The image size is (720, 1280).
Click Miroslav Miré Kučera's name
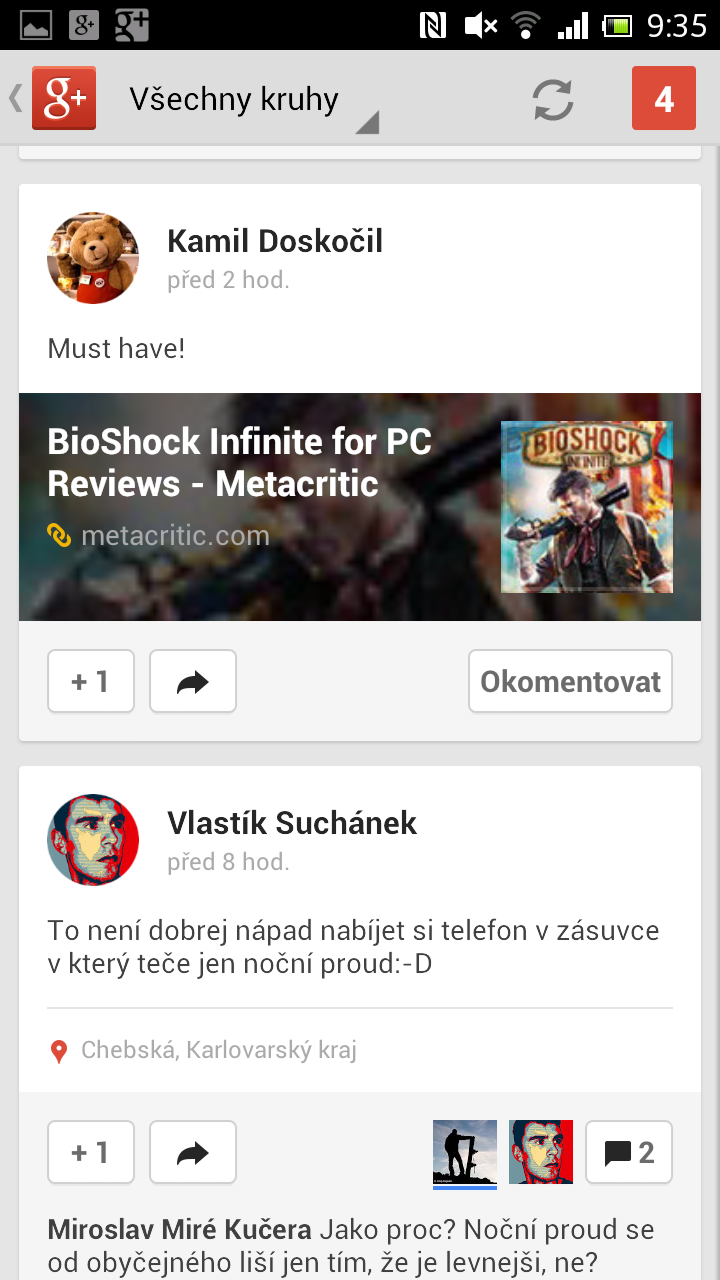pos(175,1228)
